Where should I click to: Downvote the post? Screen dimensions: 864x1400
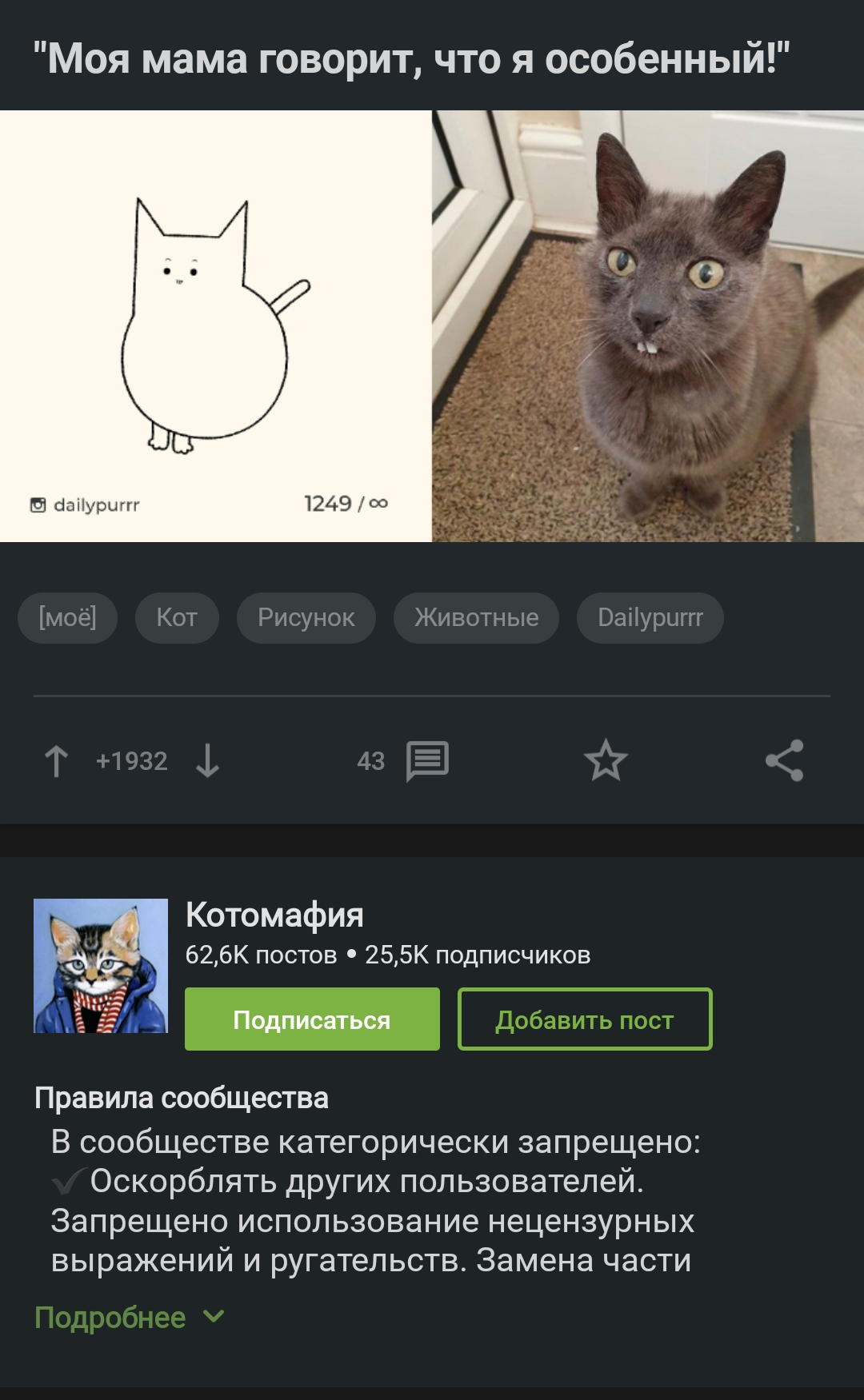click(207, 761)
